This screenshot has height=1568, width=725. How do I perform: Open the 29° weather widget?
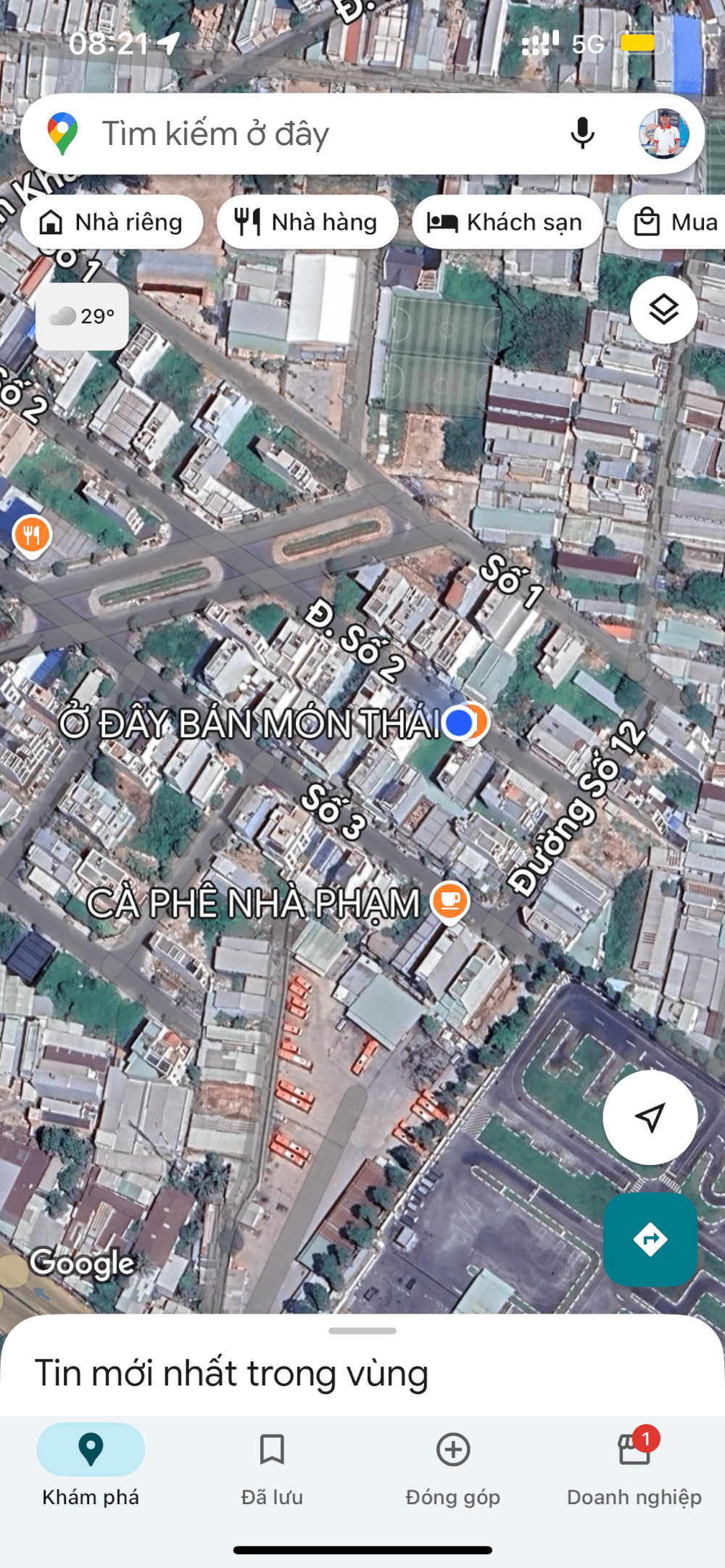click(82, 316)
